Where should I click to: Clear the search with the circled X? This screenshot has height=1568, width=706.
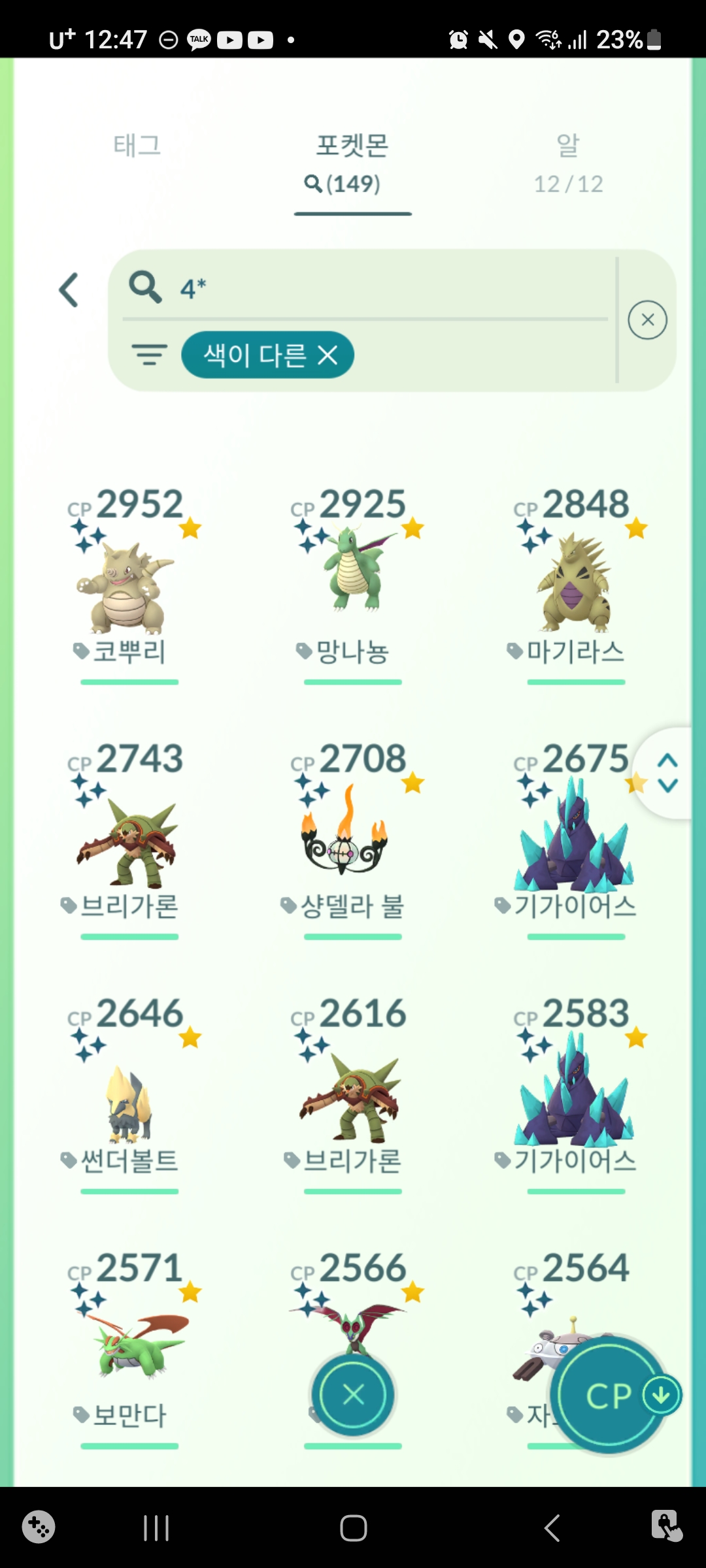[647, 320]
